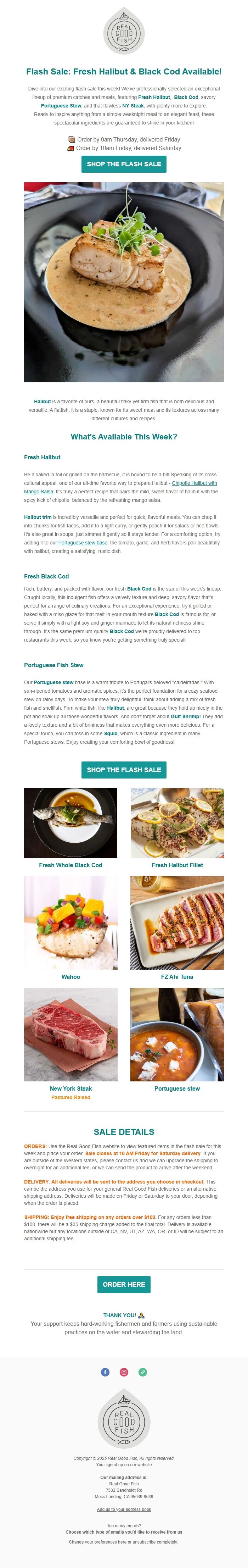The width and height of the screenshot is (248, 1568).
Task: Select the Wahoo product tile
Action: coord(71,922)
